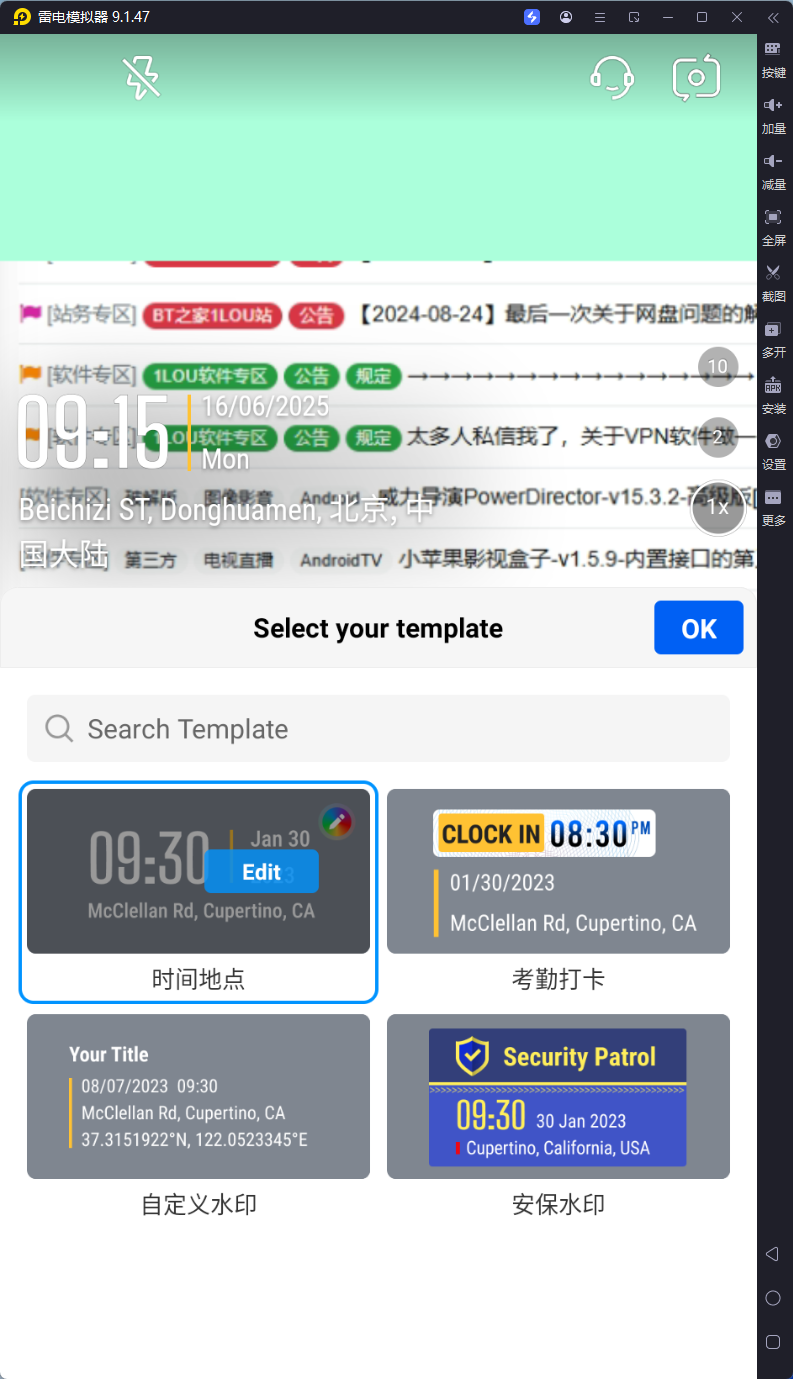This screenshot has width=793, height=1379.
Task: Select 10x zoom level
Action: 717,367
